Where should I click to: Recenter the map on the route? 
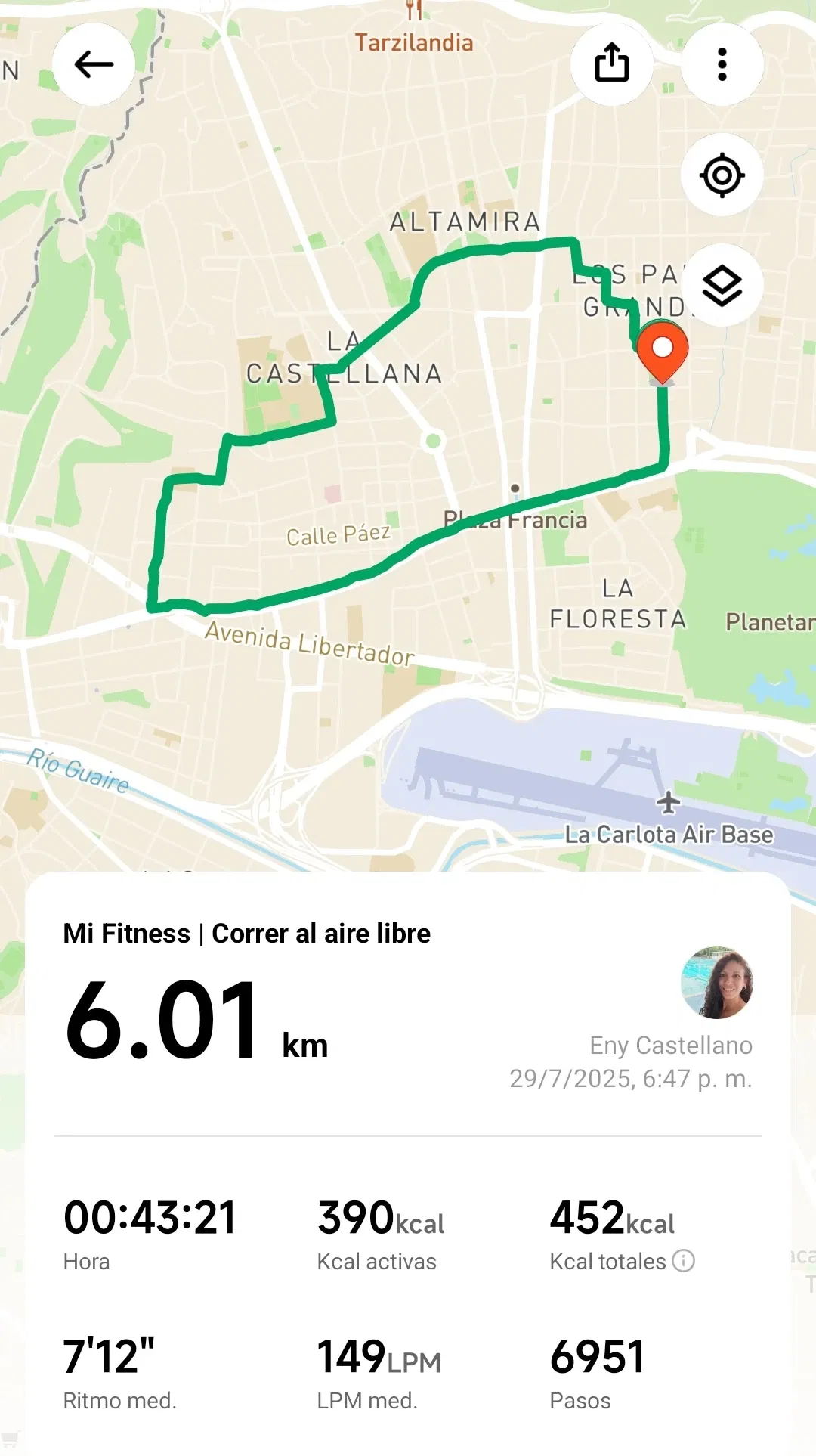coord(722,175)
